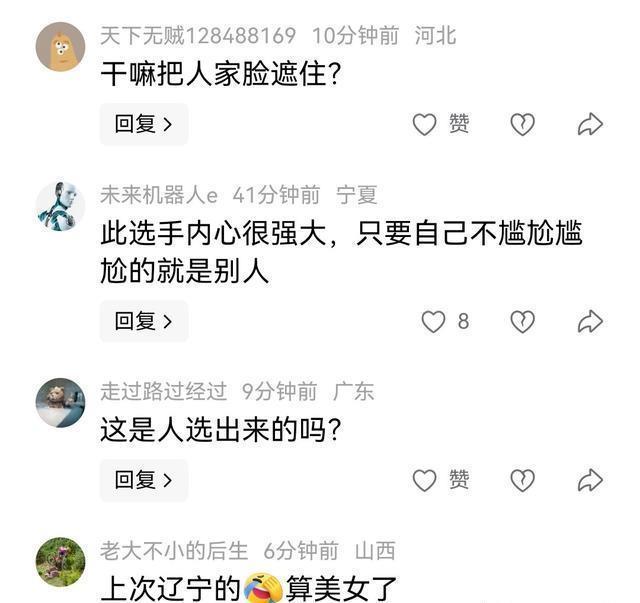Screen dimensions: 640x603
Task: Share 未来机器人e's comment
Action: tap(590, 322)
